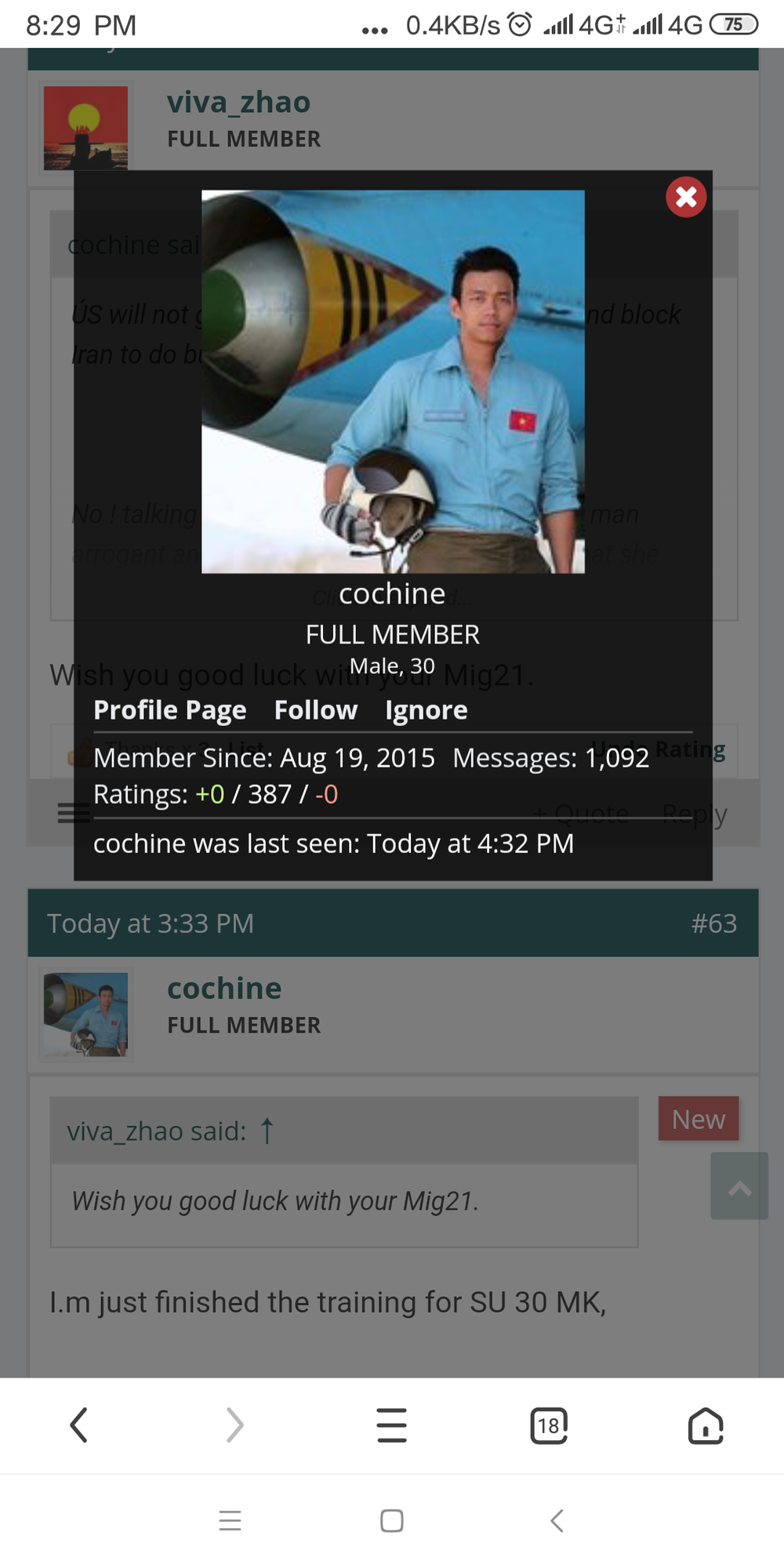Tap cochine's avatar in post #63
The width and height of the screenshot is (784, 1568).
pos(85,1014)
